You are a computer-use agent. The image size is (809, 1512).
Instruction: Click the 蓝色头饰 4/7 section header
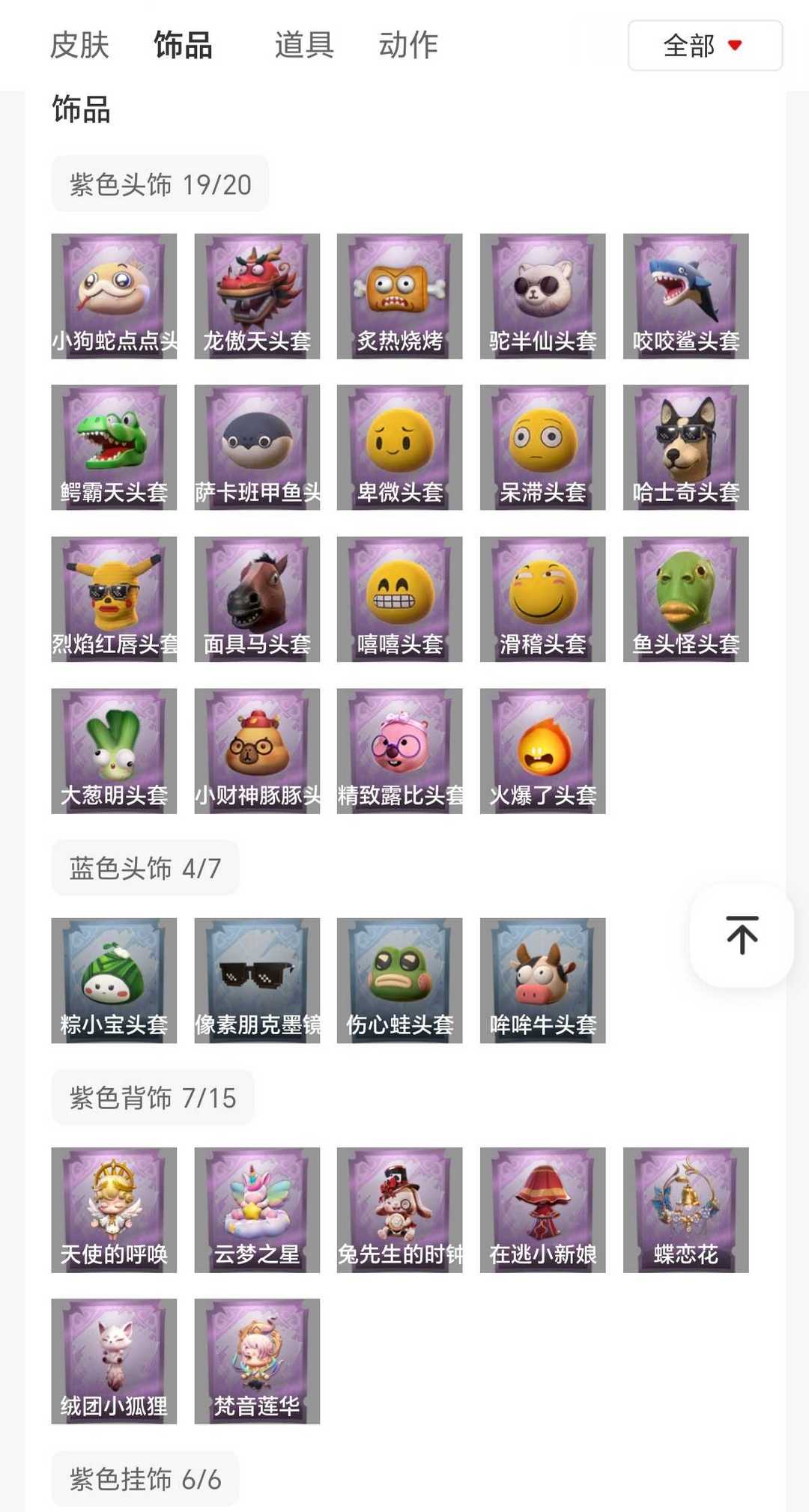[x=145, y=868]
